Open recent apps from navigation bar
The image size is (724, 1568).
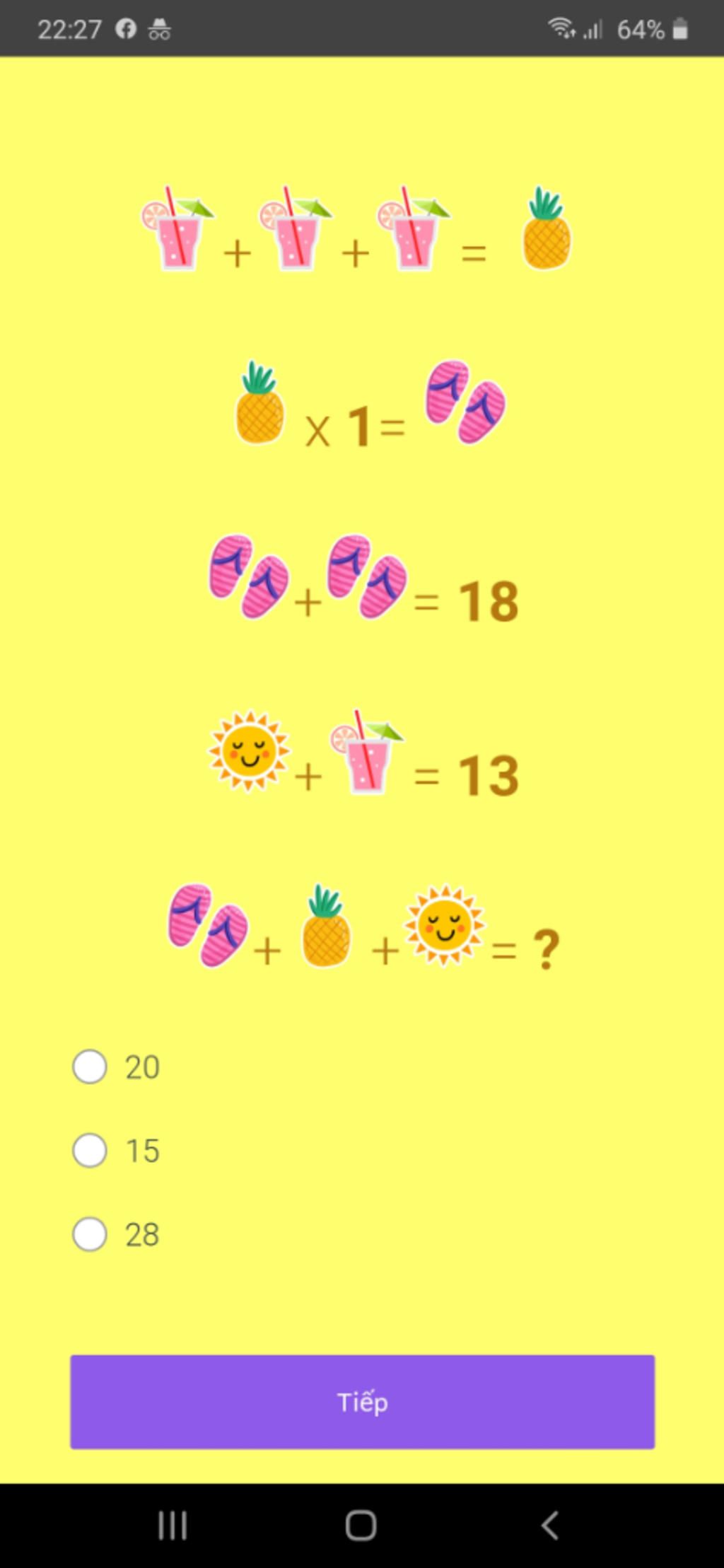coord(173,1525)
